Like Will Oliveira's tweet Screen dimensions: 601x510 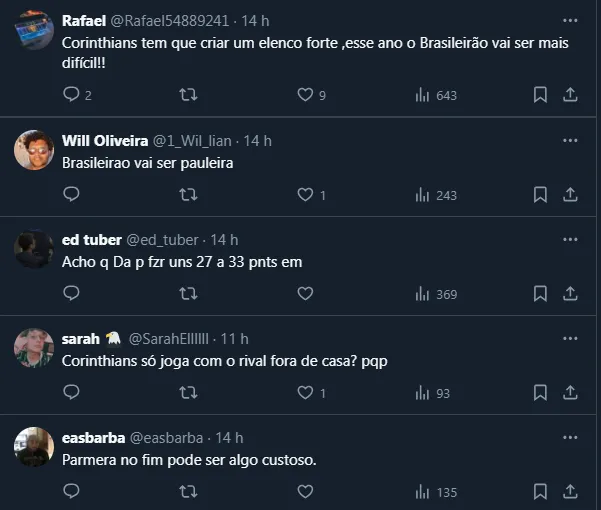pos(306,194)
